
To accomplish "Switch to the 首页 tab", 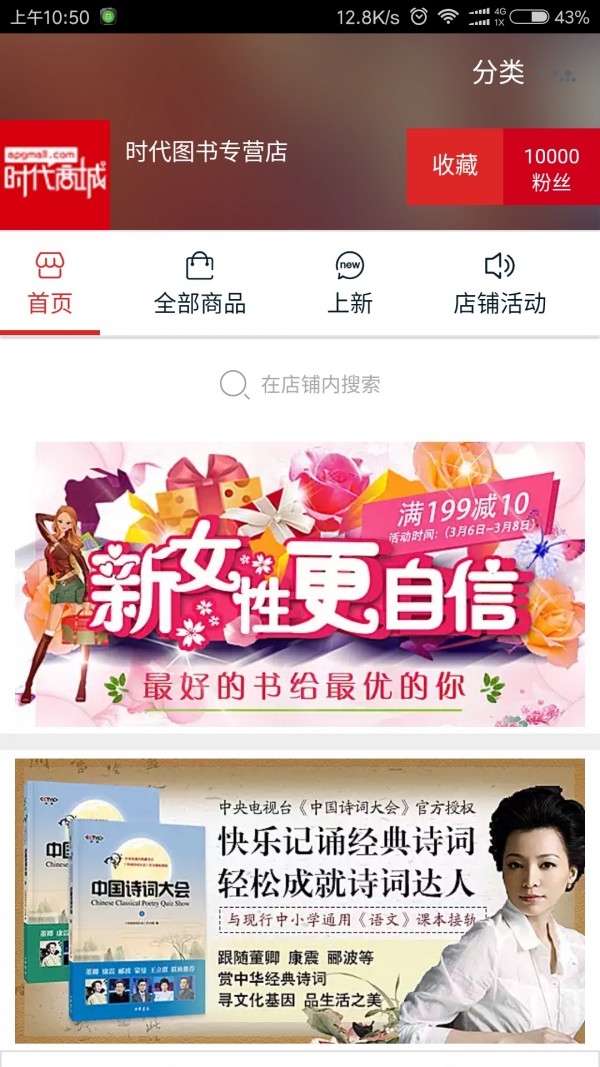I will (x=50, y=284).
